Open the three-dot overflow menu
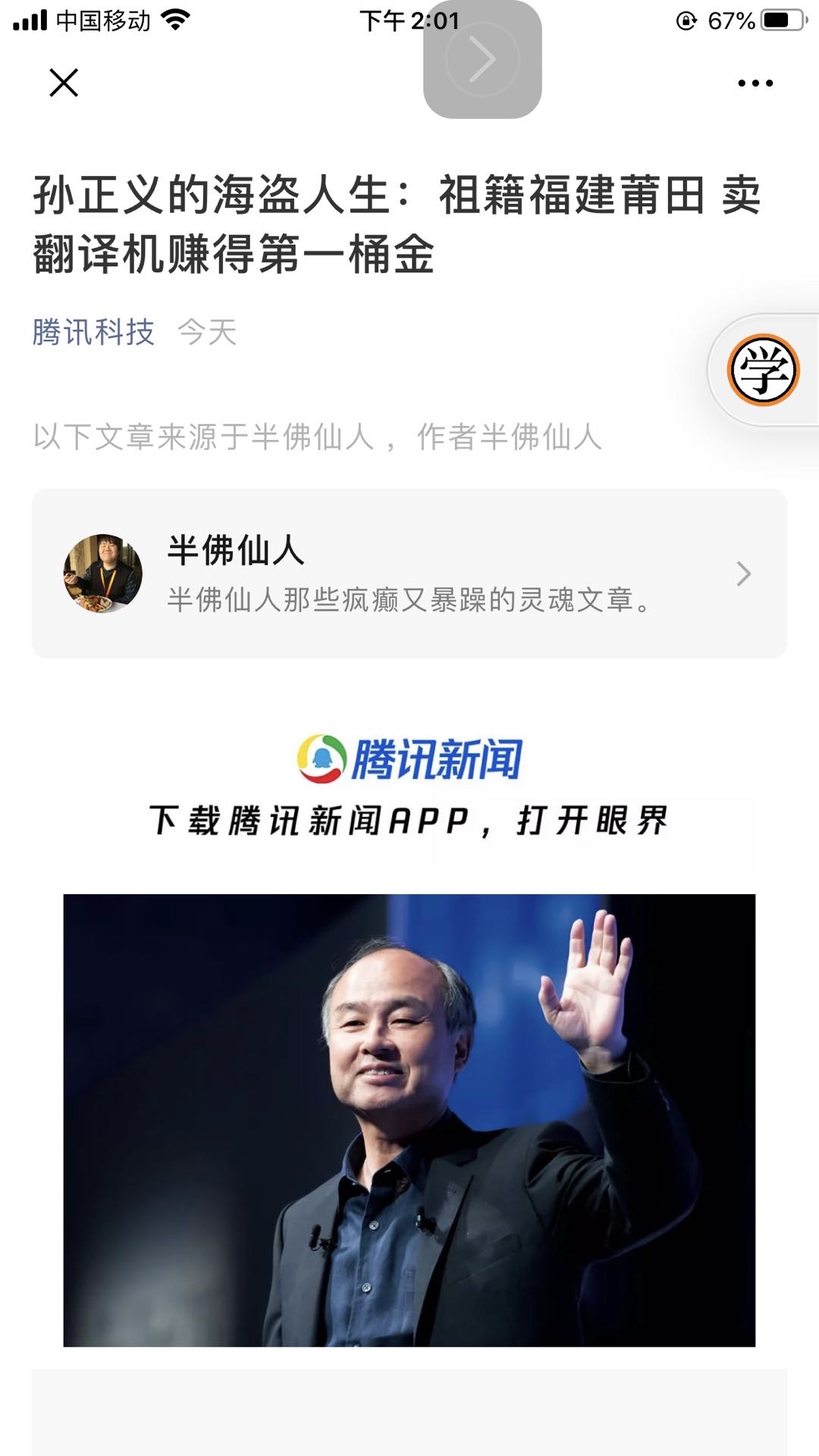 click(755, 83)
